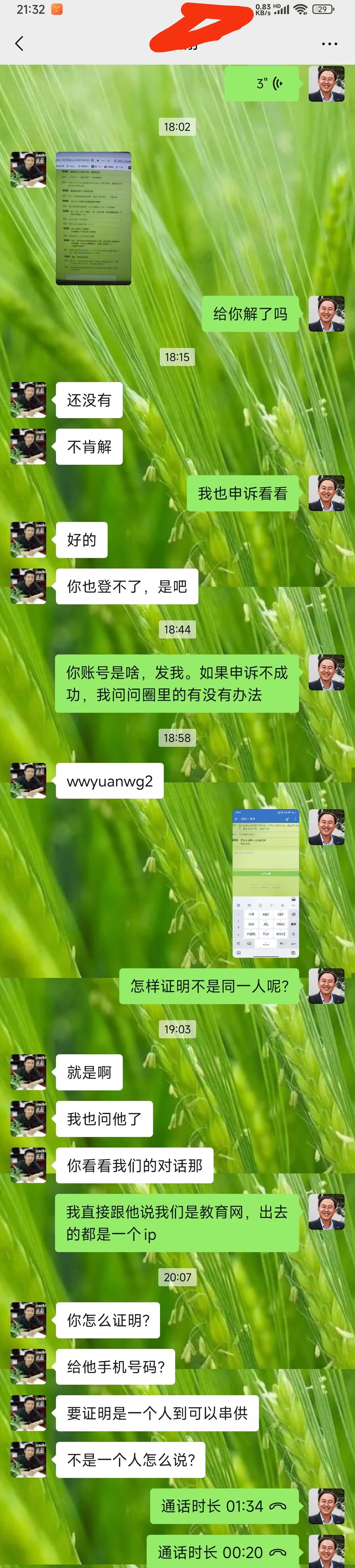Open the phone screenshot image sent after wwyuanwg2
The image size is (355, 1568).
[266, 883]
